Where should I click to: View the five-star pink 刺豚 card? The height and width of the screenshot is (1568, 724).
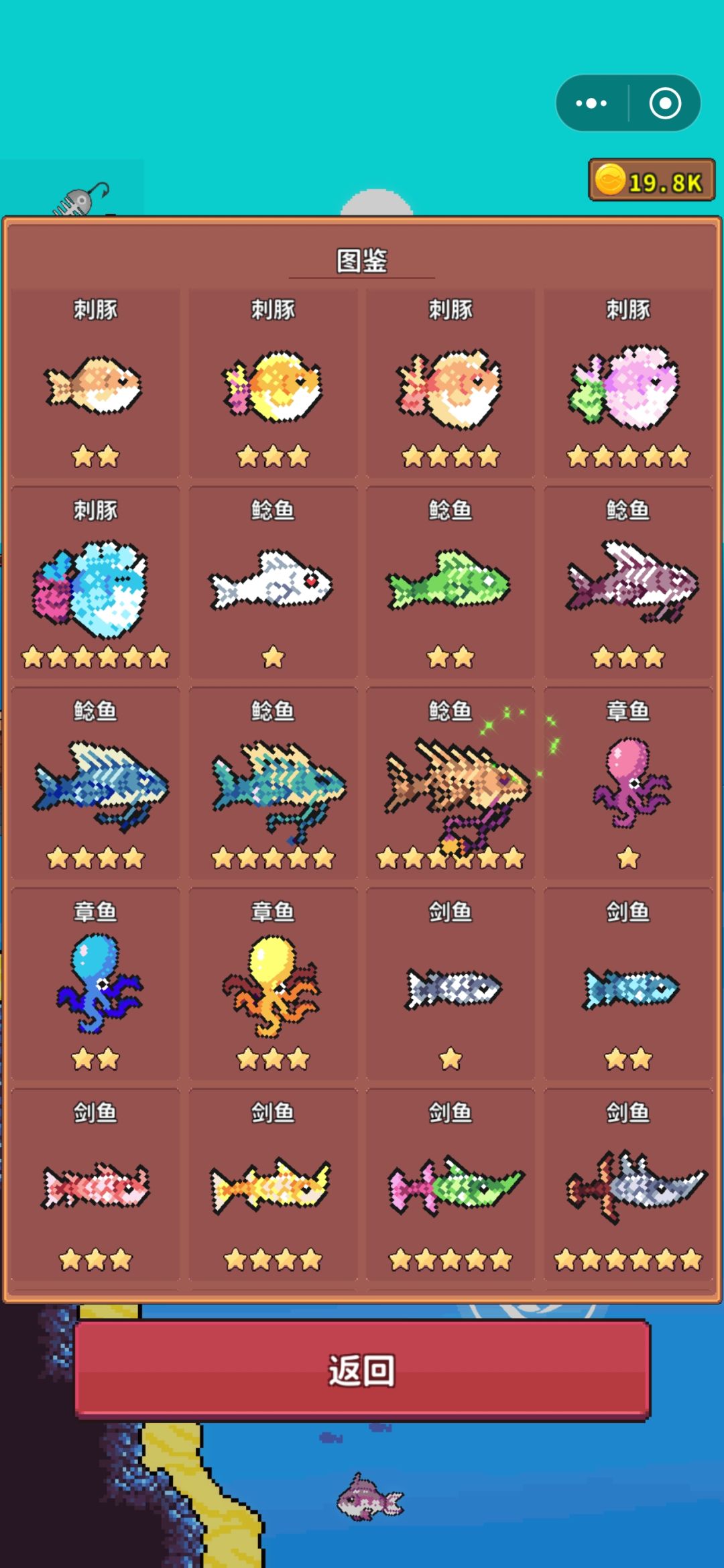tap(628, 385)
